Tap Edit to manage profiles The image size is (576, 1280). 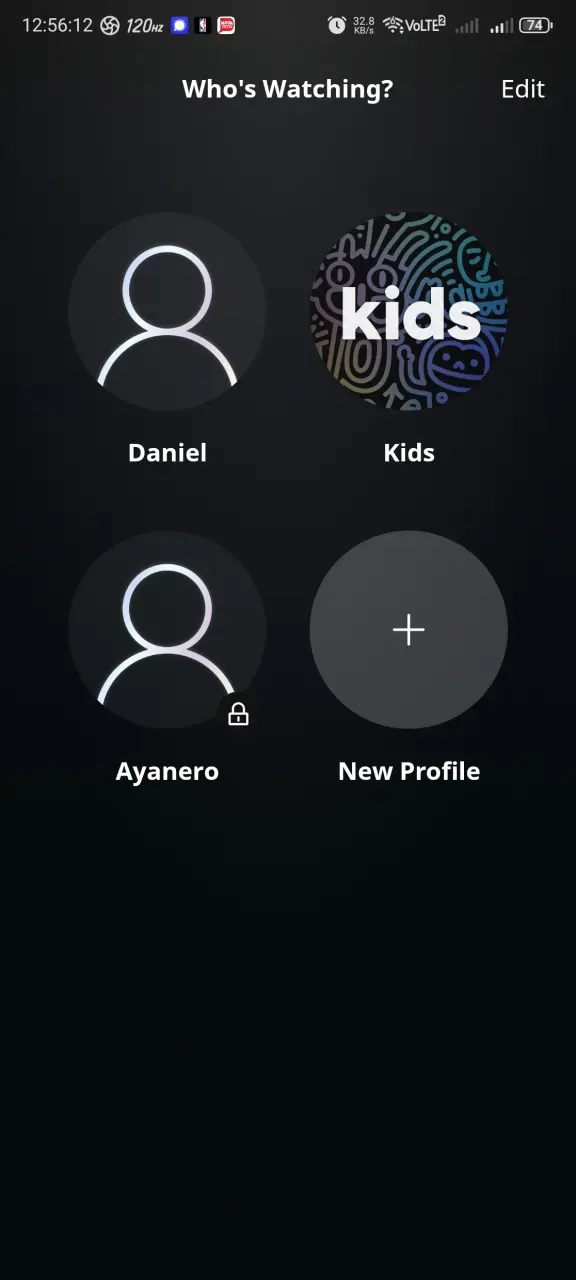click(x=522, y=89)
